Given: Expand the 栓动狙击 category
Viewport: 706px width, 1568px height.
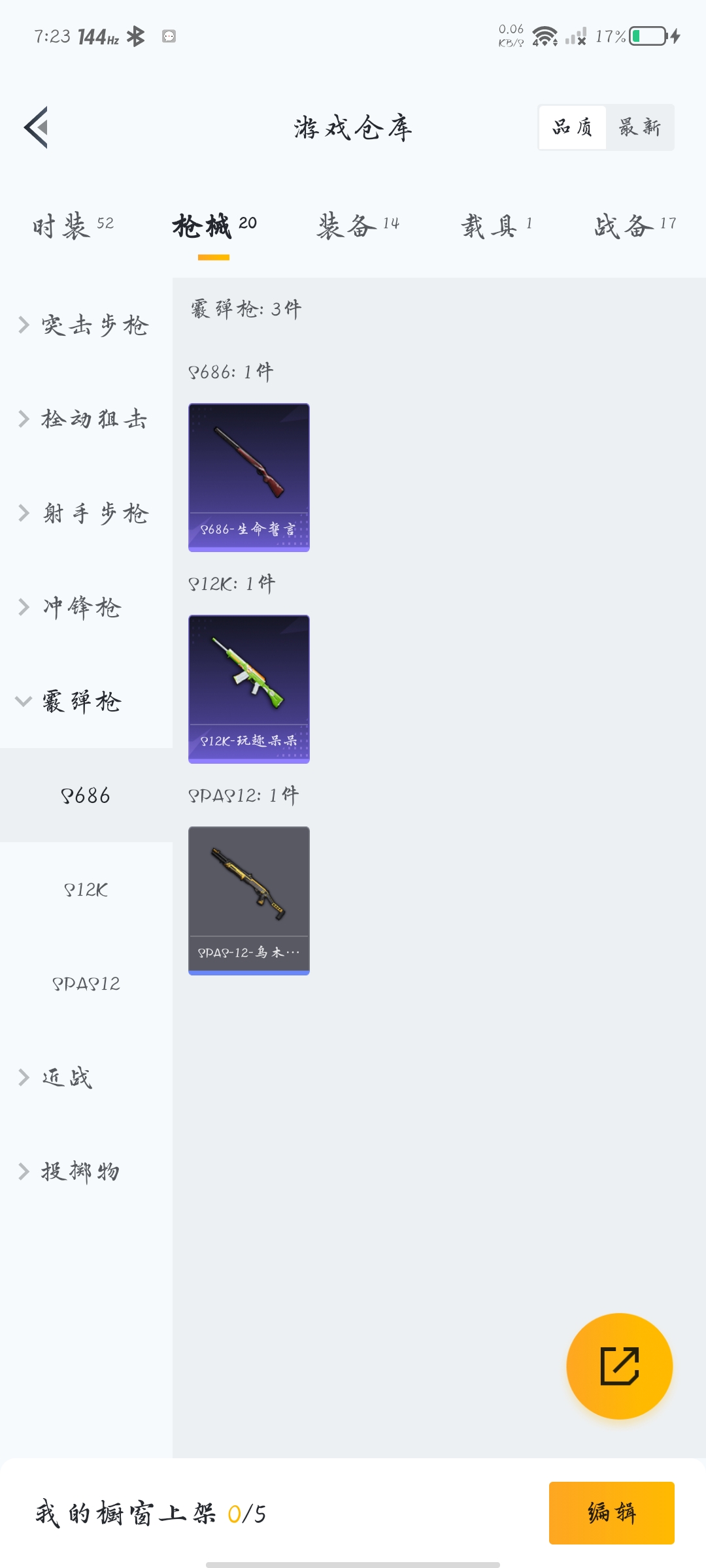Looking at the screenshot, I should click(x=85, y=419).
